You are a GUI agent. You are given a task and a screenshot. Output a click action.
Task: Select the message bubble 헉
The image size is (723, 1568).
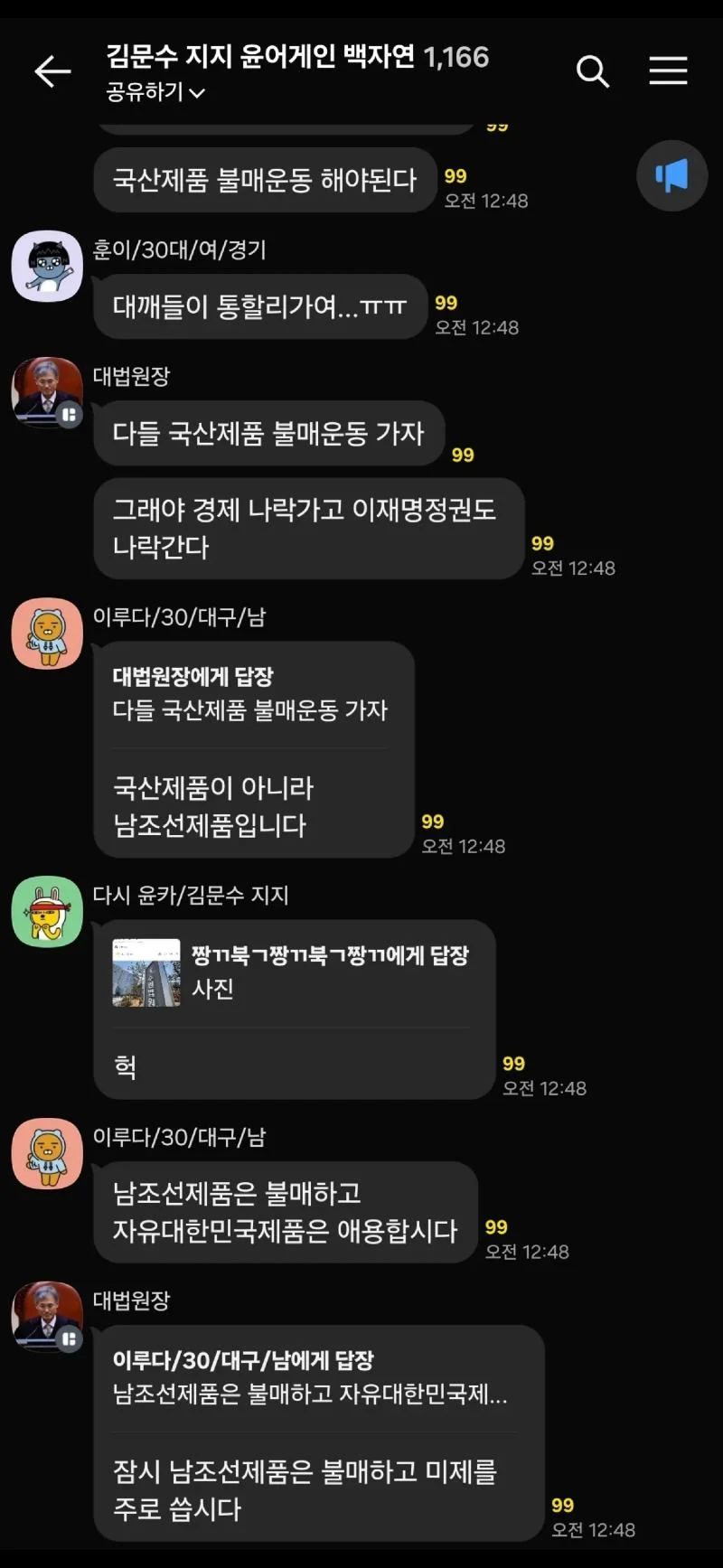pyautogui.click(x=127, y=1066)
